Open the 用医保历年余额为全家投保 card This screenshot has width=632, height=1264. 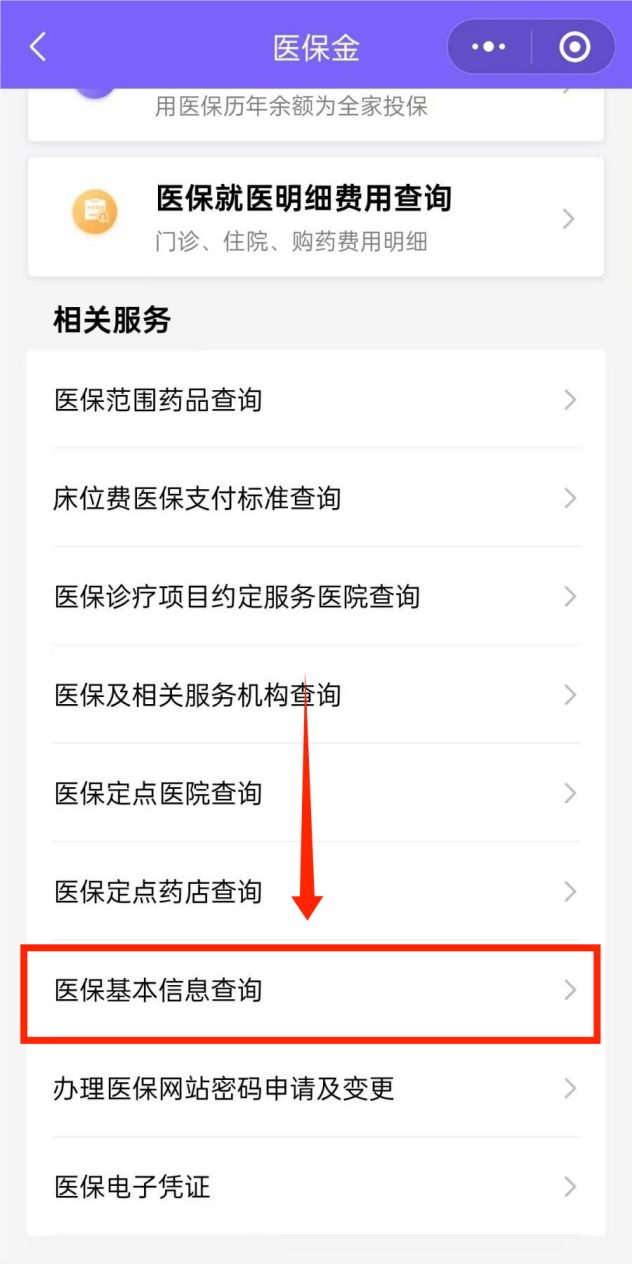315,108
